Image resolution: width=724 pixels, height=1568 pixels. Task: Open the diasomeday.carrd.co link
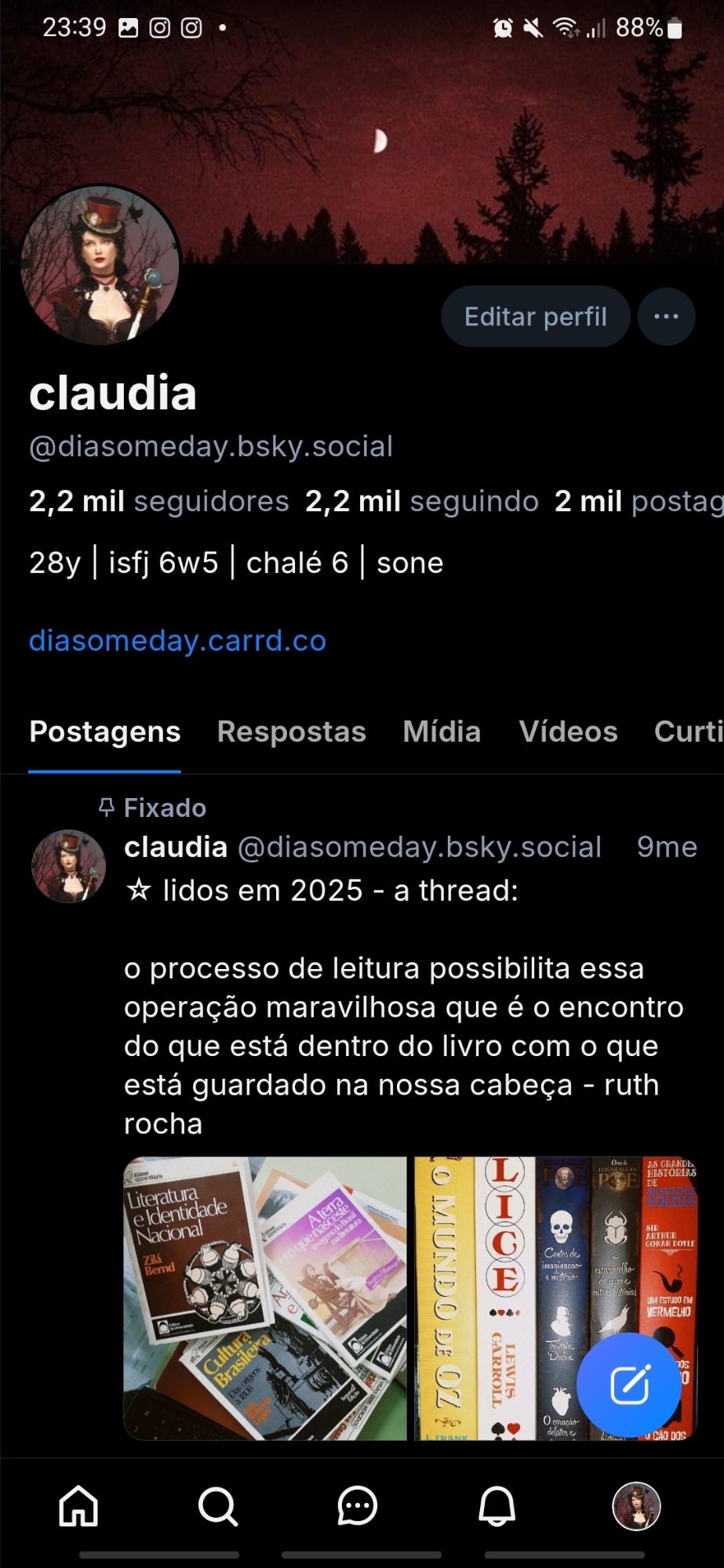[x=177, y=641]
